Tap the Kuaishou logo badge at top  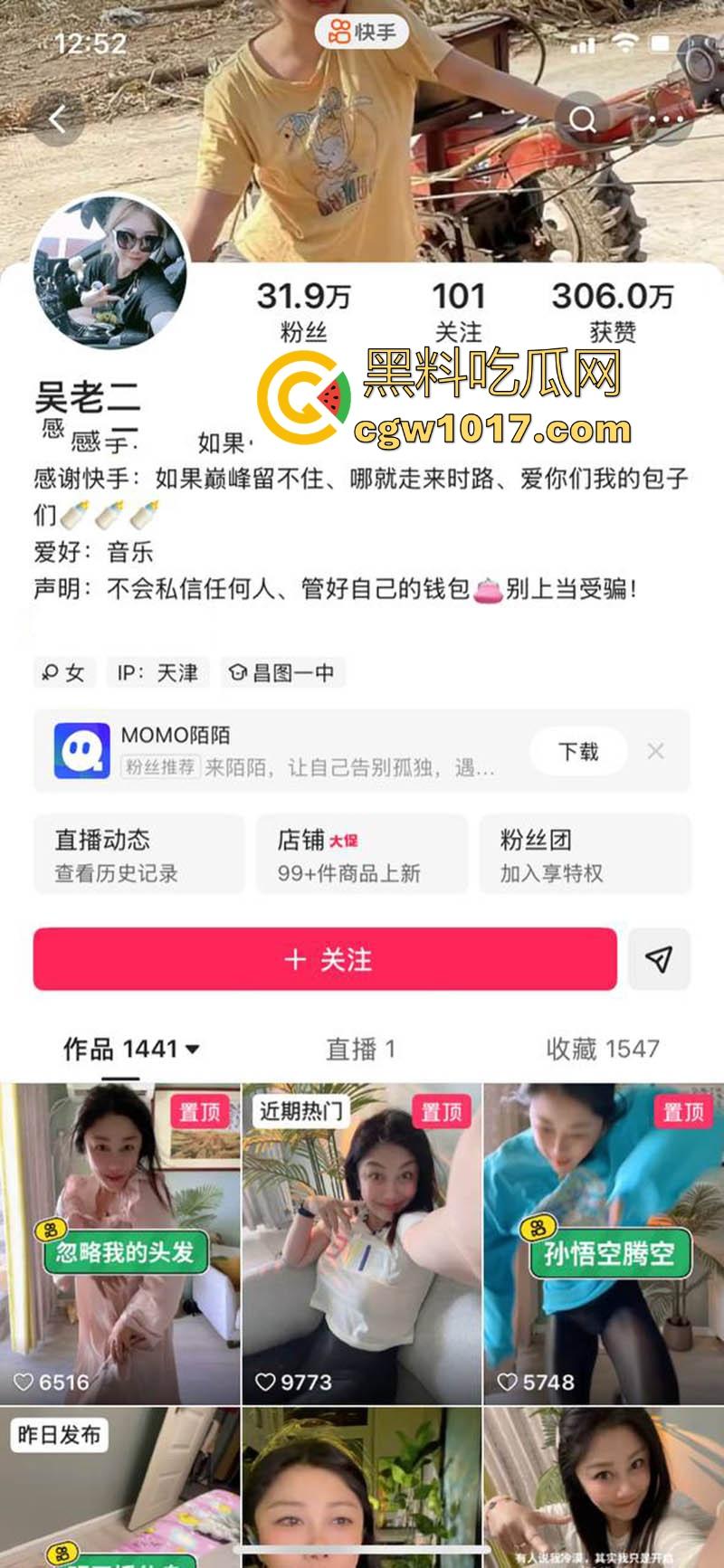(x=362, y=33)
